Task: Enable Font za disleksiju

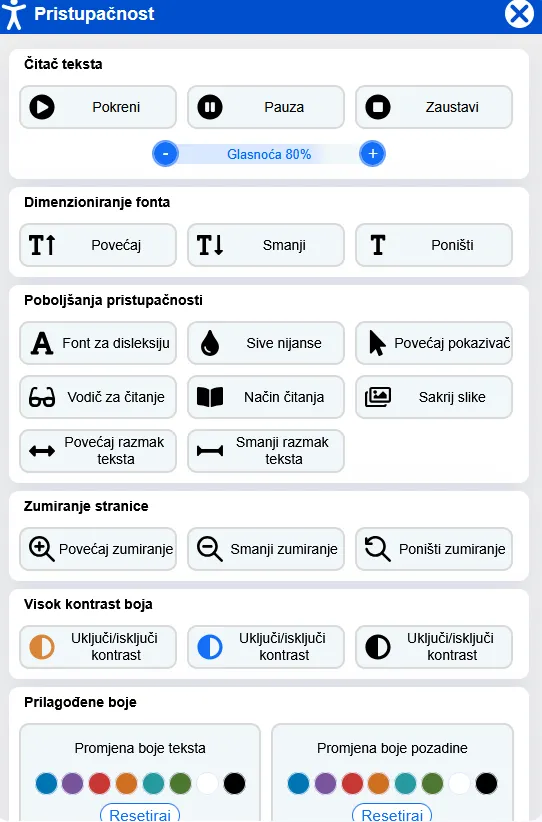Action: [x=98, y=343]
